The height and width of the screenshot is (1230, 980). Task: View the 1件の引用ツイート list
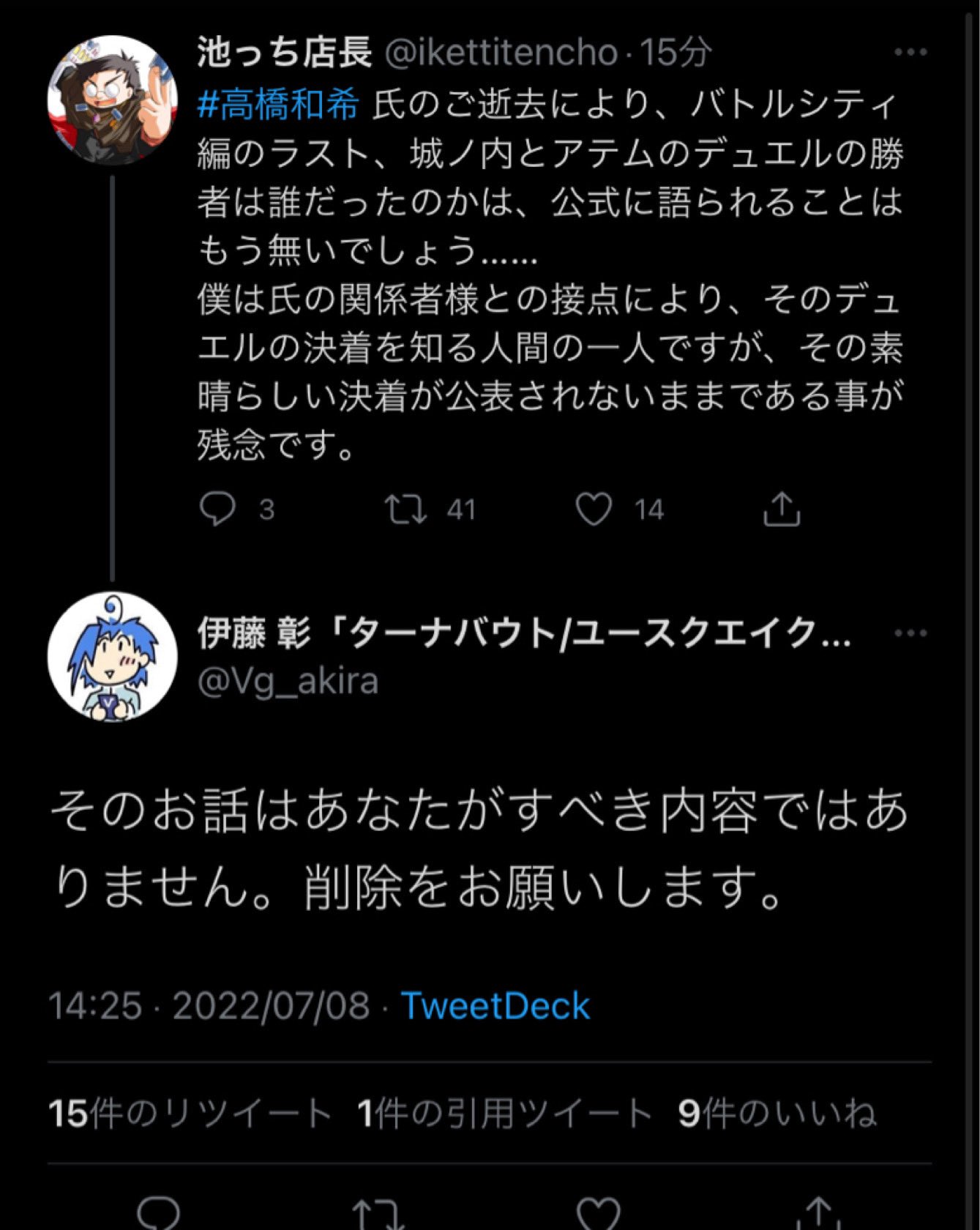click(x=505, y=1114)
